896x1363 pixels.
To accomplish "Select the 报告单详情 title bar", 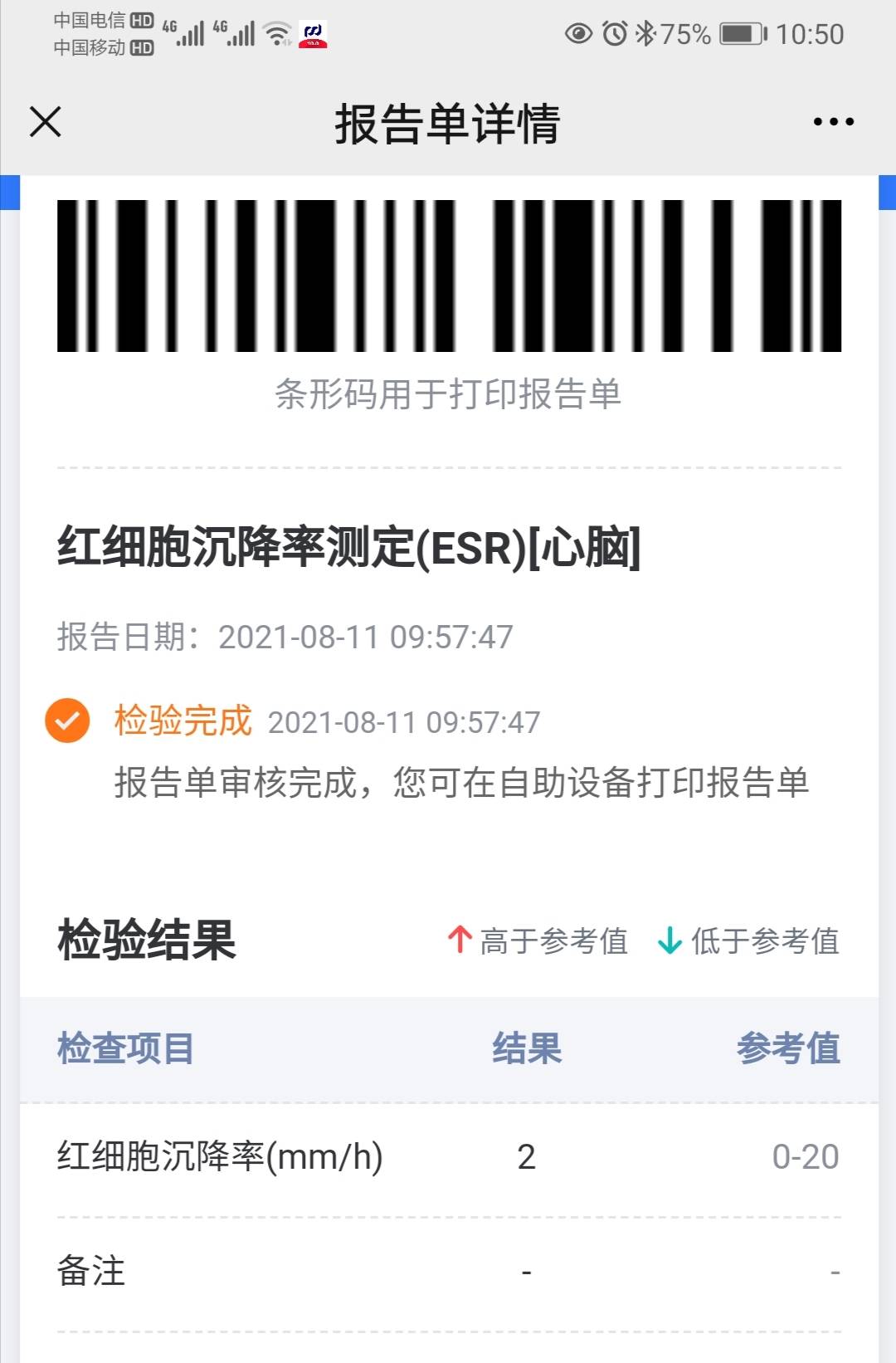I will coord(448,122).
